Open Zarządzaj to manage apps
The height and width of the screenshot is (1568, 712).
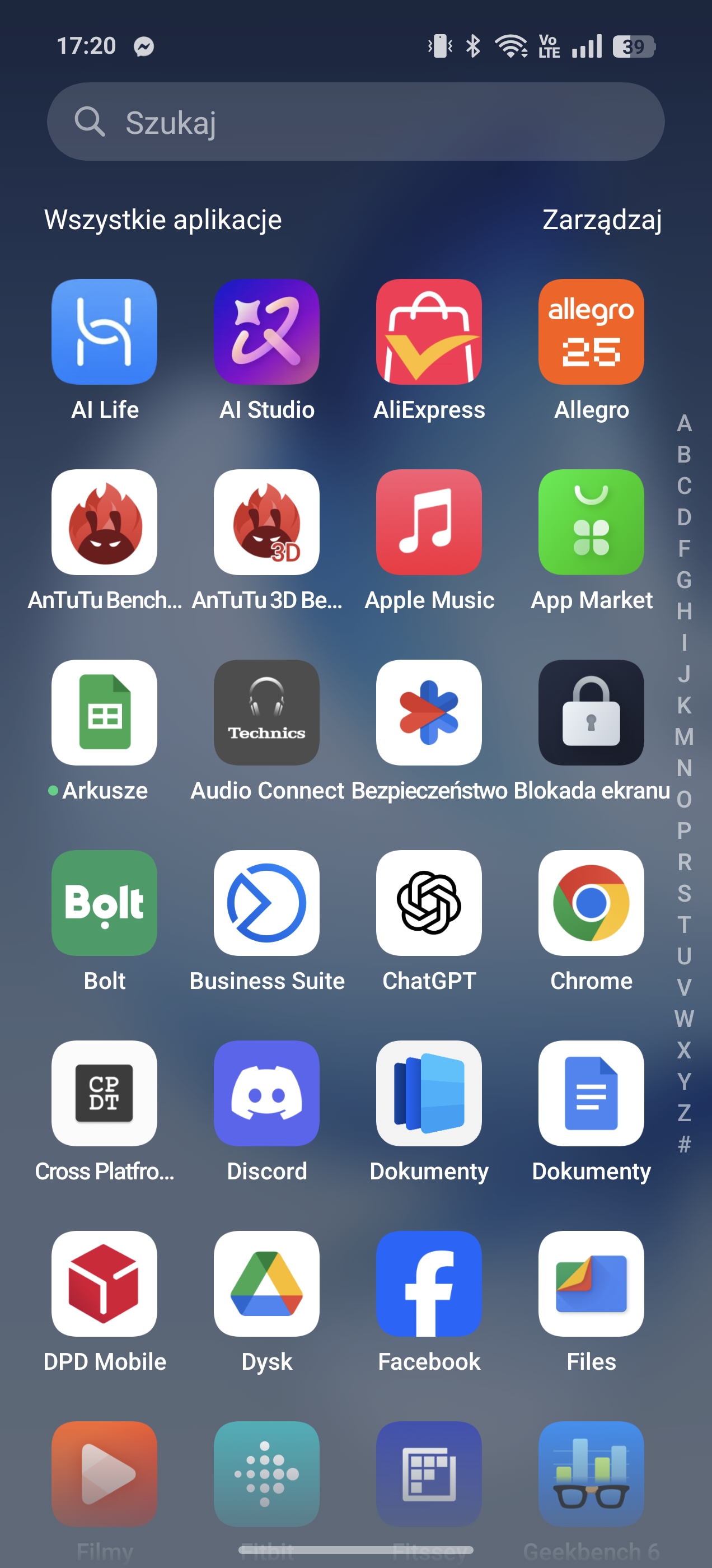(601, 220)
